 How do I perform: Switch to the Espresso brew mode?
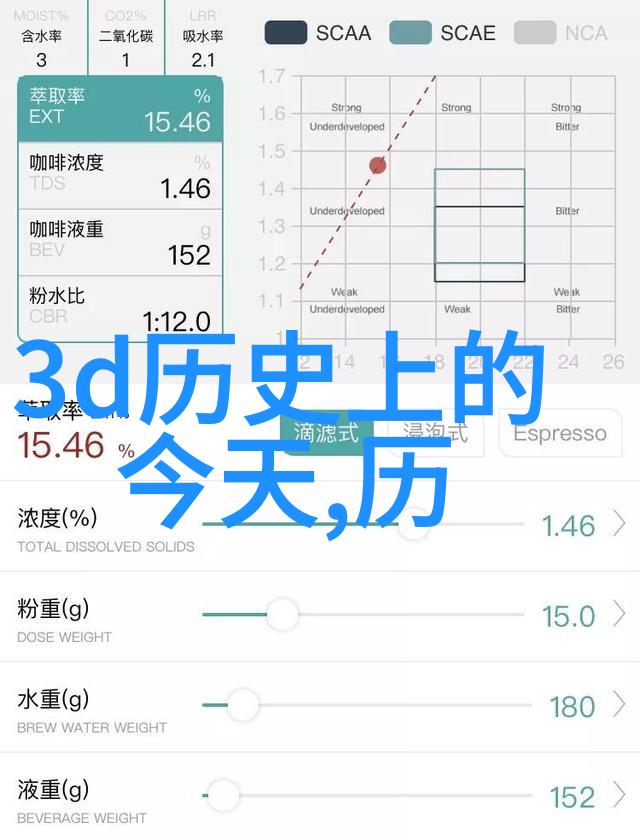pyautogui.click(x=559, y=434)
